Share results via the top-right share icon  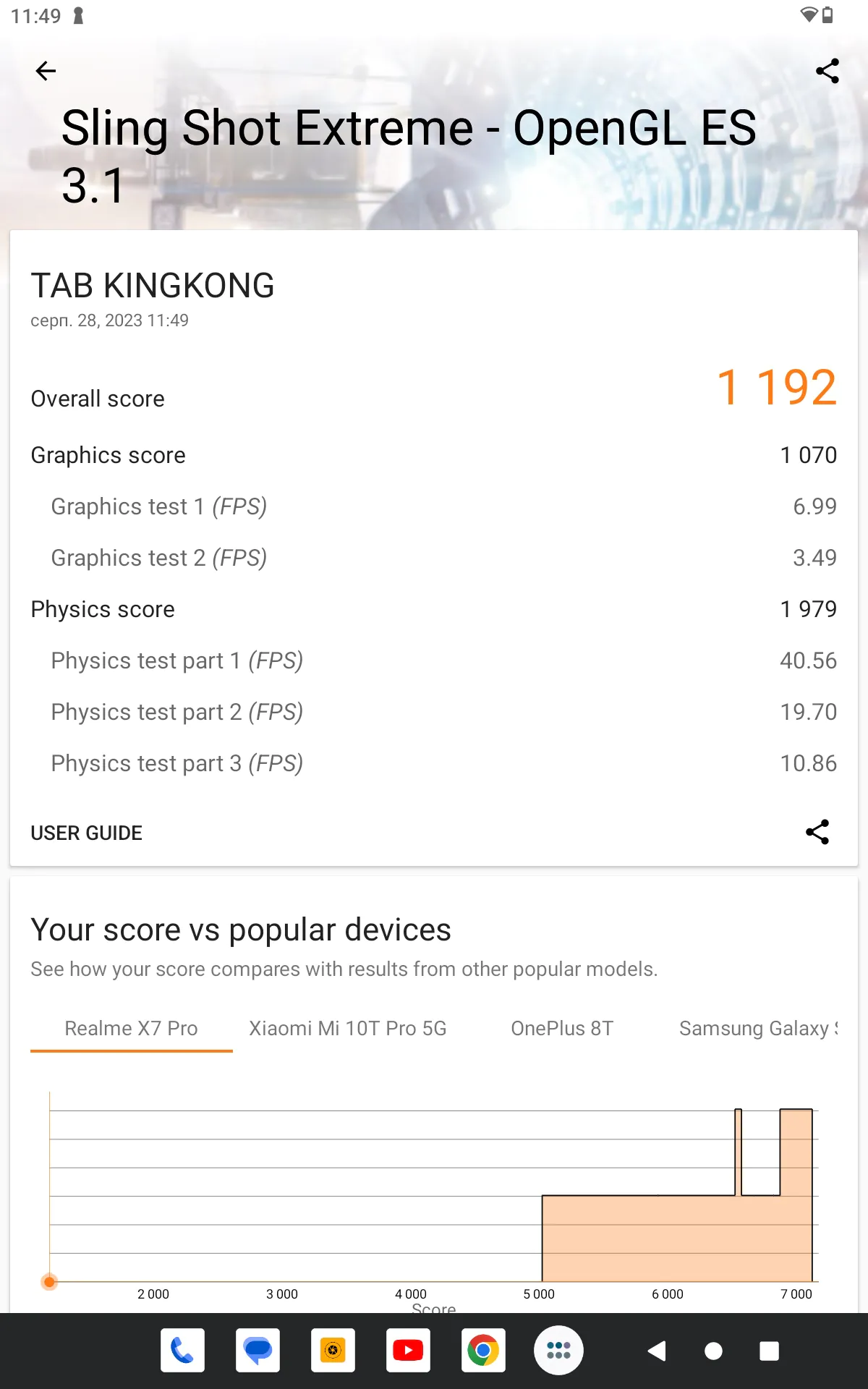tap(827, 71)
